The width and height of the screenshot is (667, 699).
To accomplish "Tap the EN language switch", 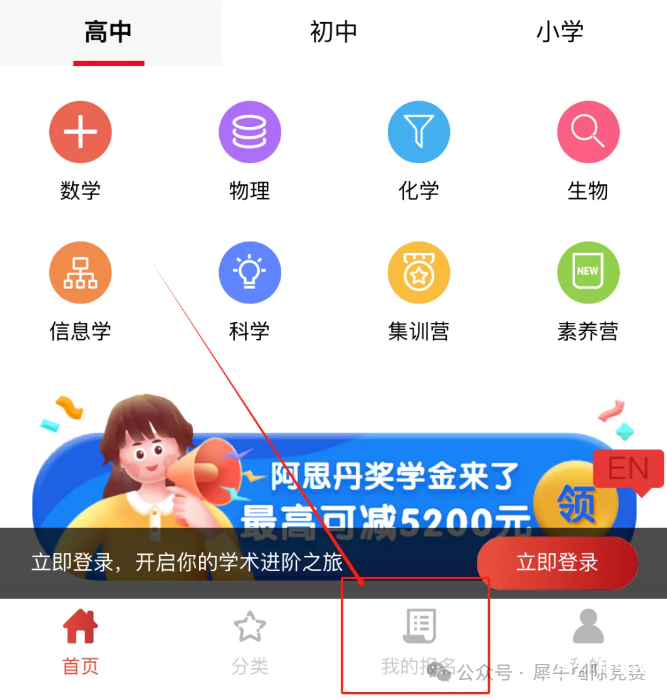I will click(x=628, y=469).
